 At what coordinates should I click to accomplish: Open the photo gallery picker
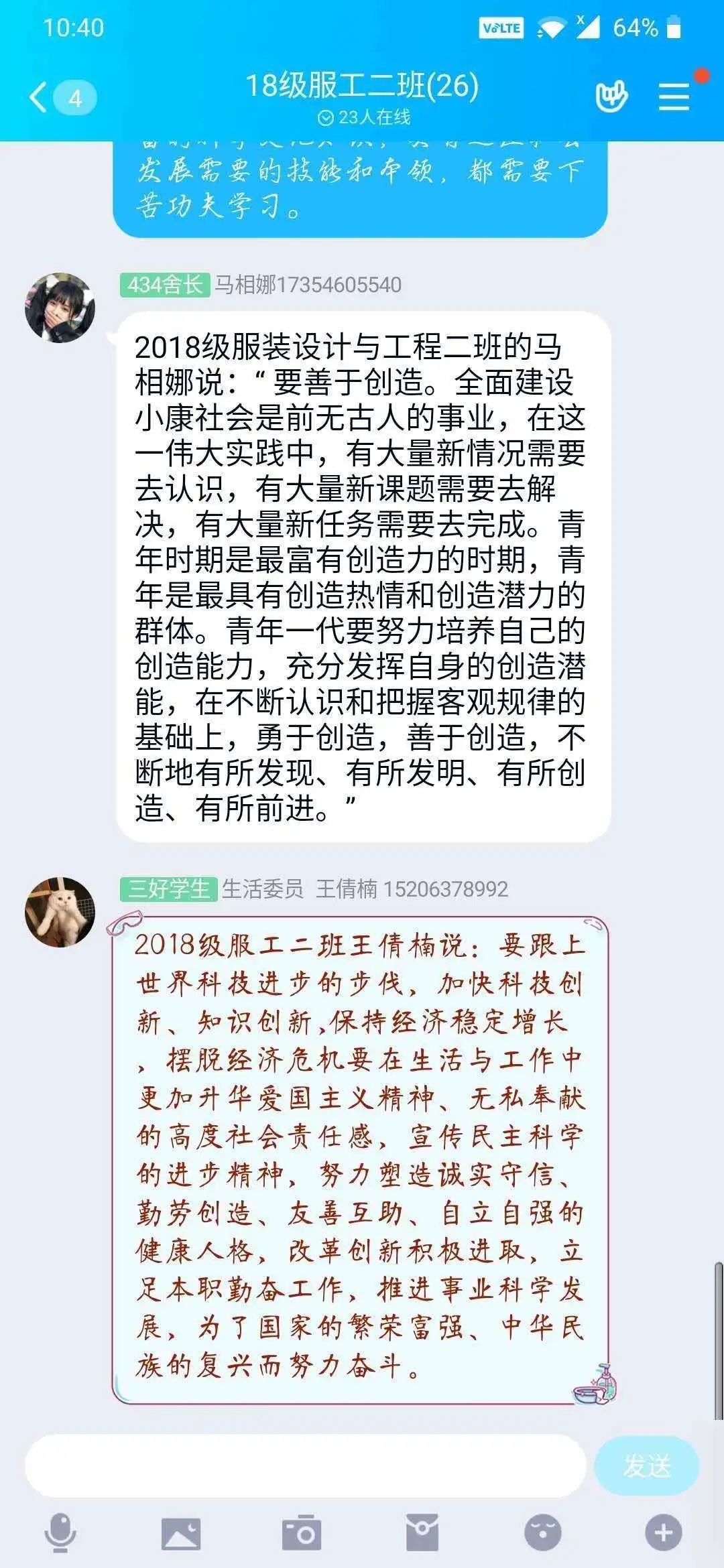coord(181,1532)
